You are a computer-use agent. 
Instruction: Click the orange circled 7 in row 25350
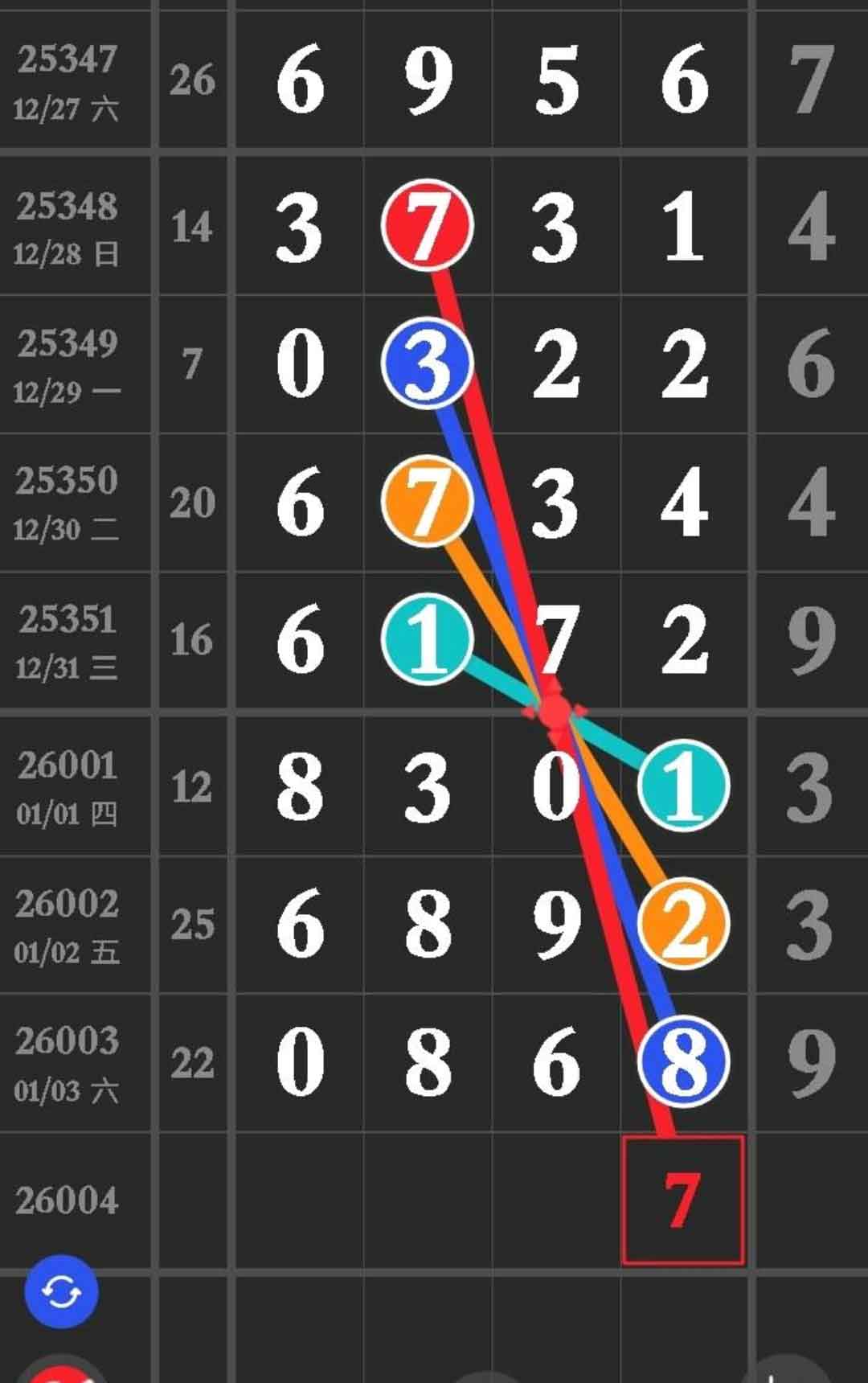pos(427,500)
